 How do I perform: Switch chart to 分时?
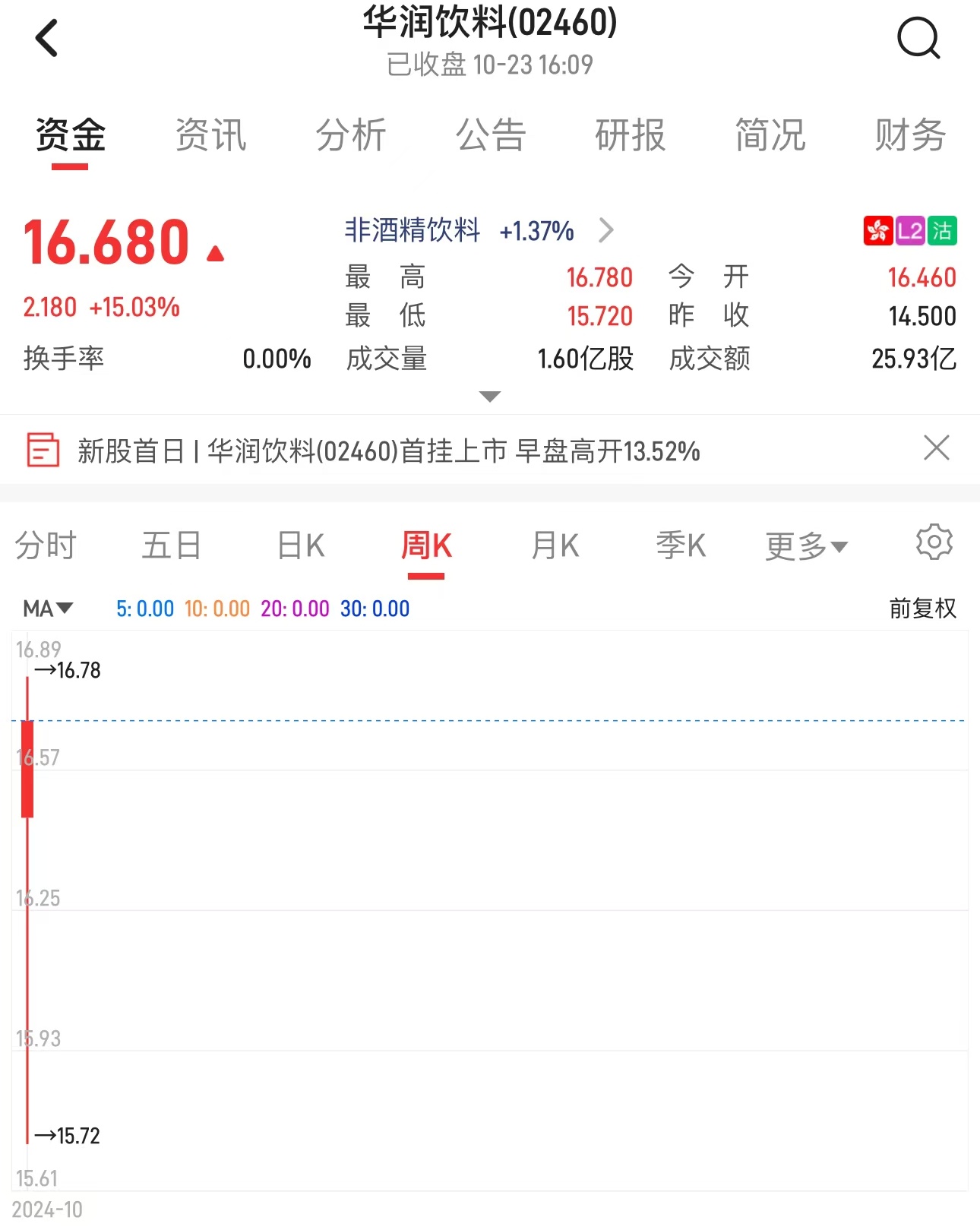coord(46,545)
